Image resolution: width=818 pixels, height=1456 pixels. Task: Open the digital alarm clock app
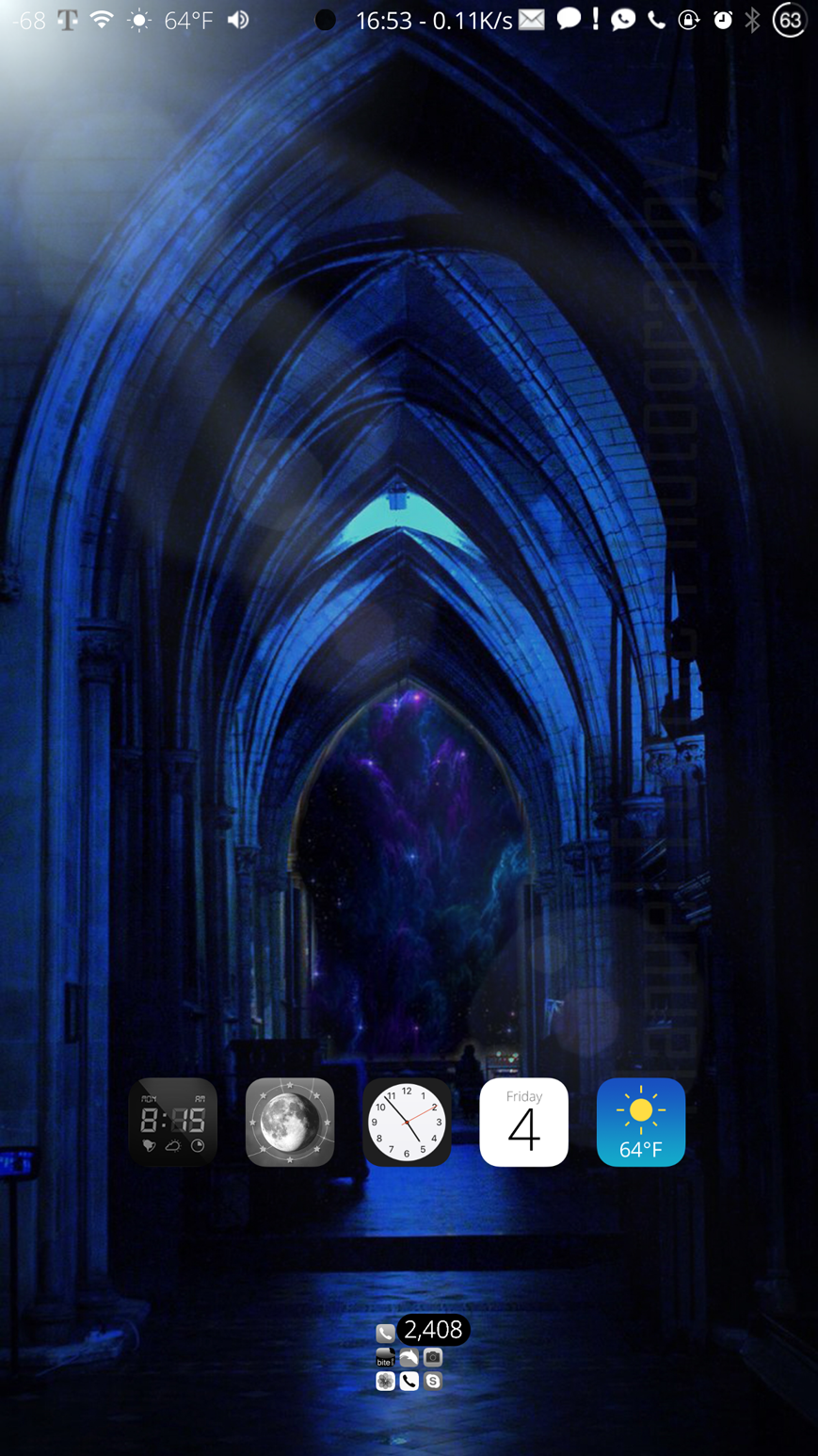click(172, 1122)
